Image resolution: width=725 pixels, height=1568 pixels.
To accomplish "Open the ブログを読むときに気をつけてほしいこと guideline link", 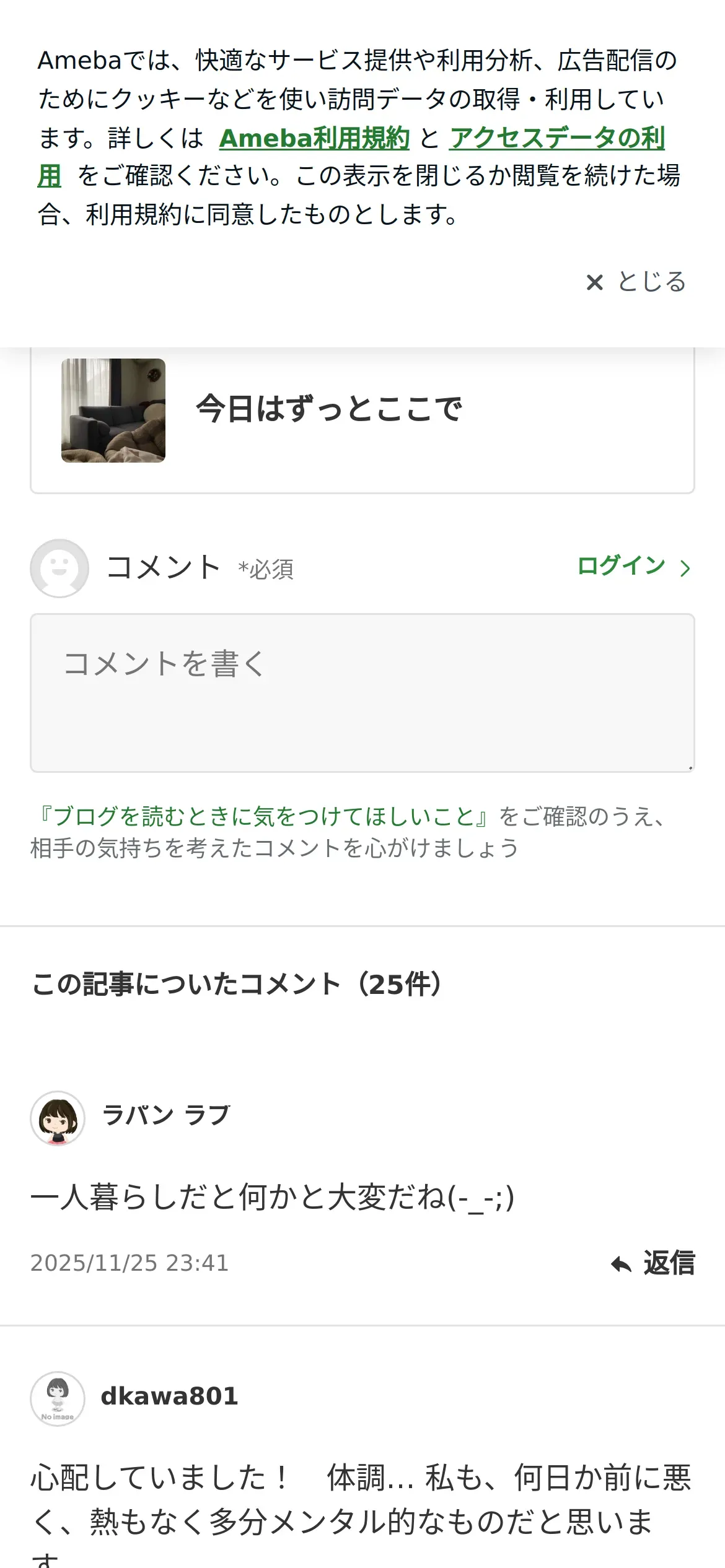I will coord(265,816).
